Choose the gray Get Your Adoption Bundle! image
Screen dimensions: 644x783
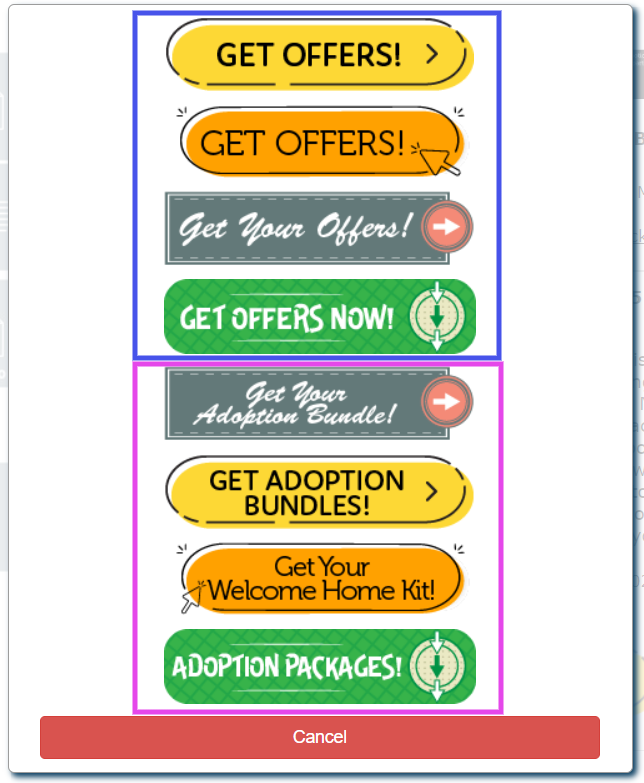[x=318, y=403]
